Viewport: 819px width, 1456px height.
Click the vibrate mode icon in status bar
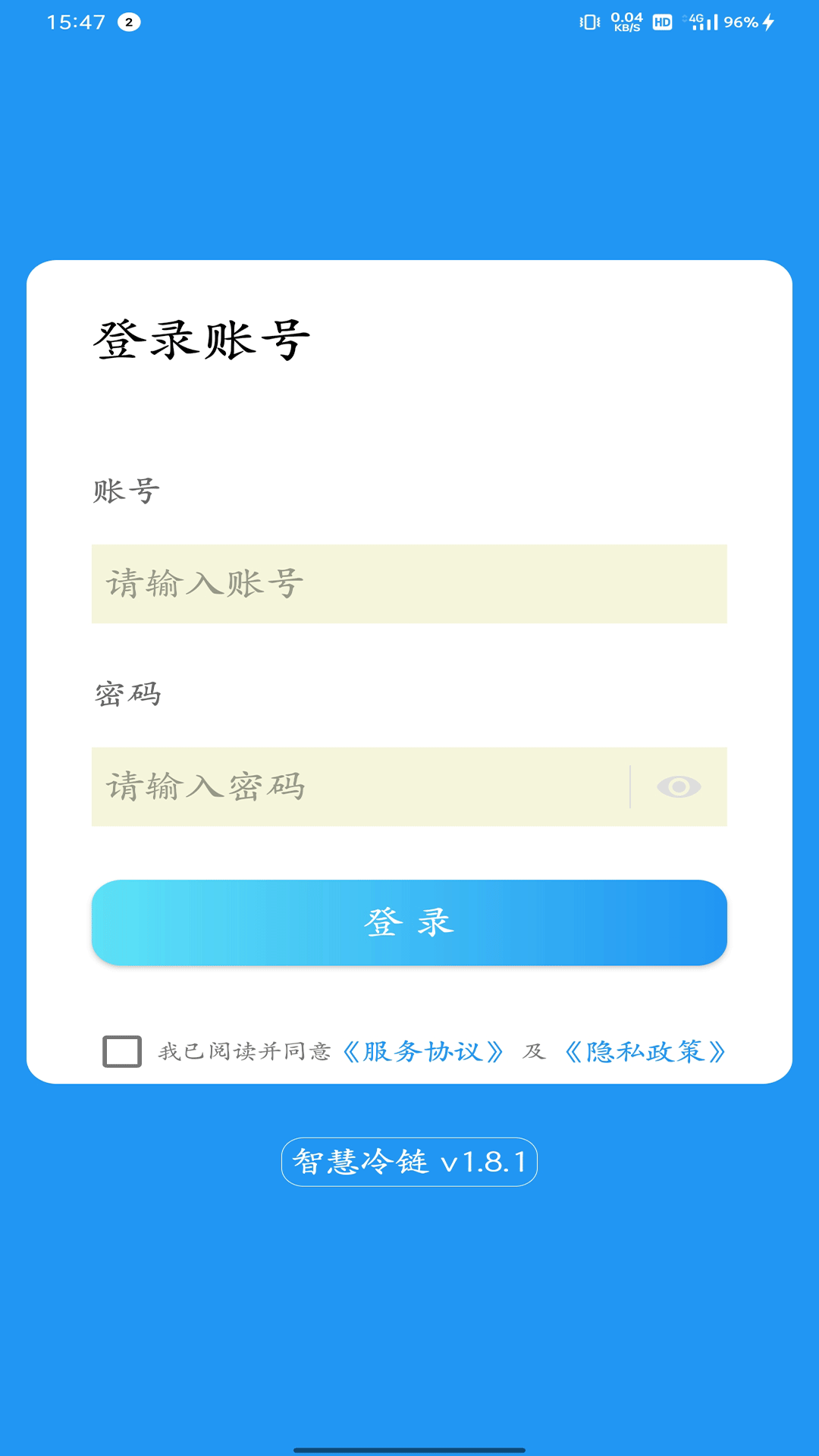(x=590, y=22)
